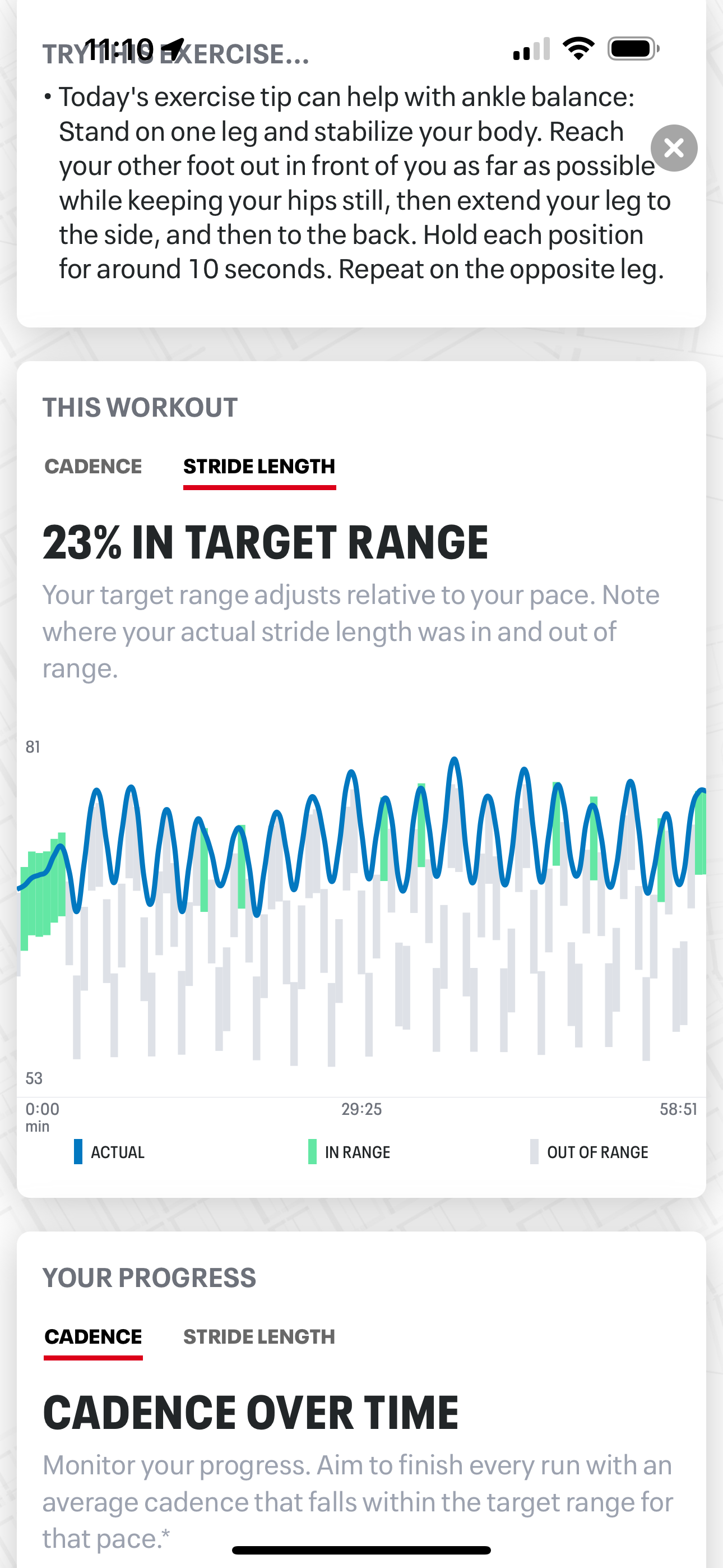This screenshot has width=723, height=1568.
Task: Switch to Cadence tab in This Workout
Action: point(93,466)
